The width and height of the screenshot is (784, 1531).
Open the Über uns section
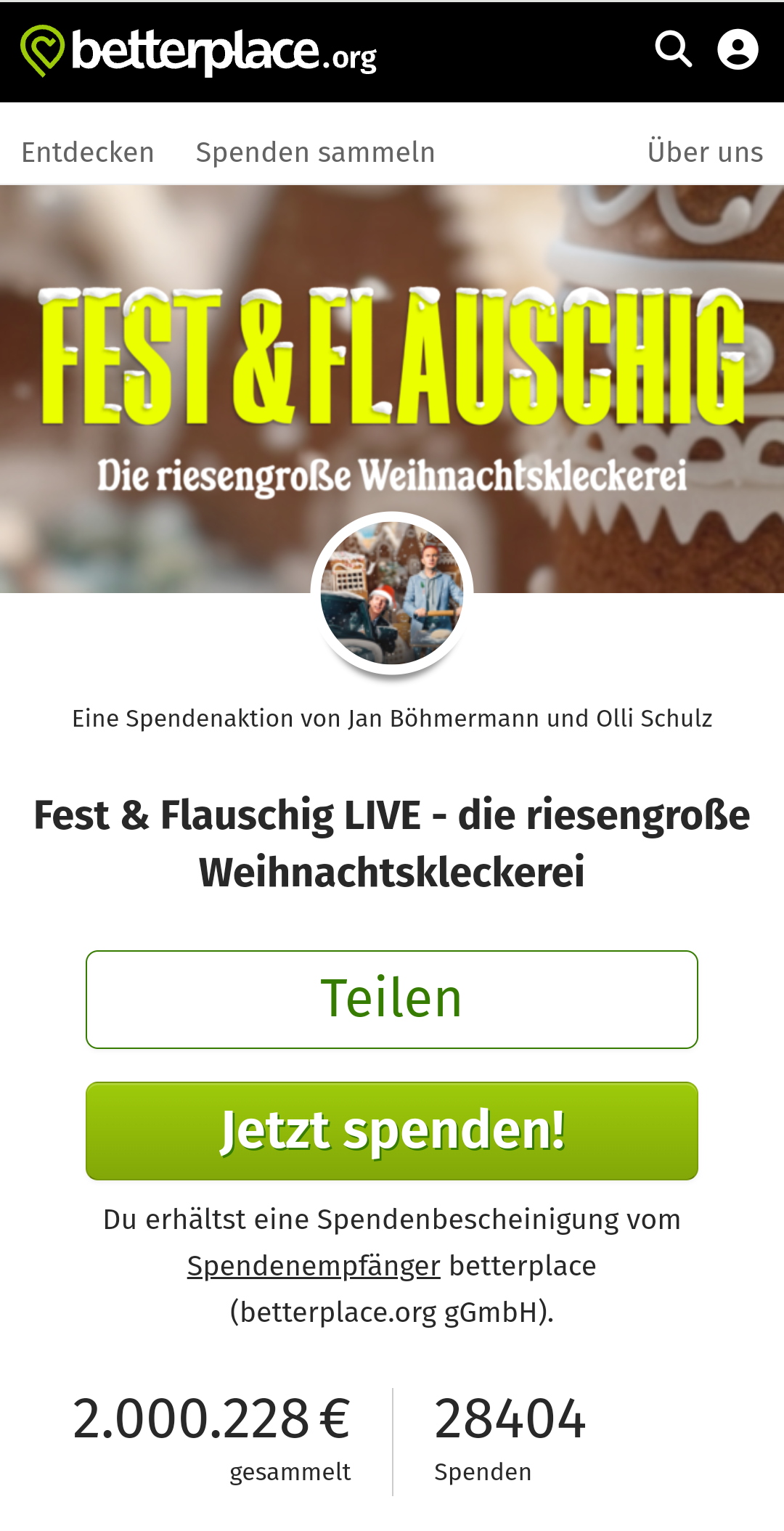(705, 152)
